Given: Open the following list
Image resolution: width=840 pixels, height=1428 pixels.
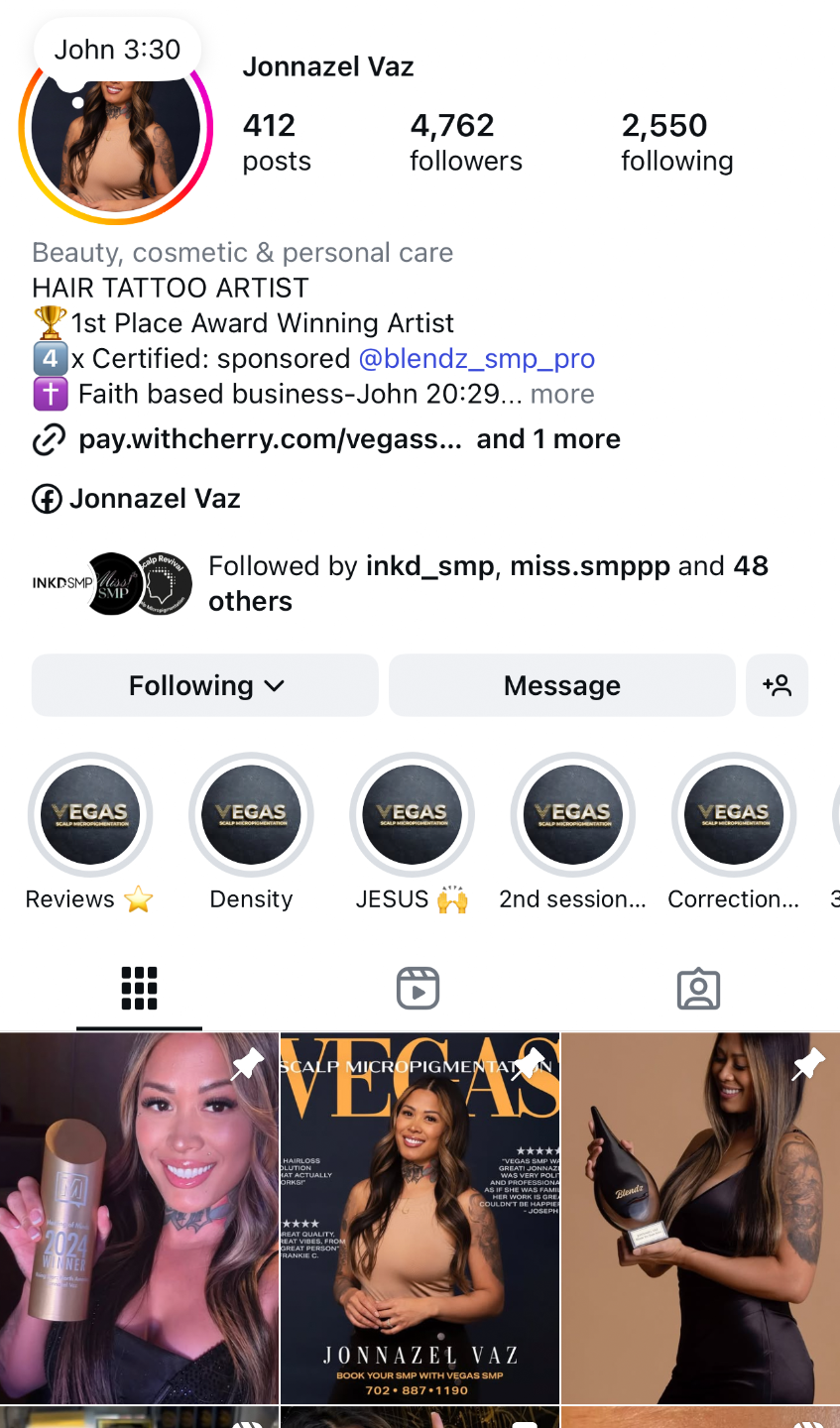Looking at the screenshot, I should pos(676,142).
